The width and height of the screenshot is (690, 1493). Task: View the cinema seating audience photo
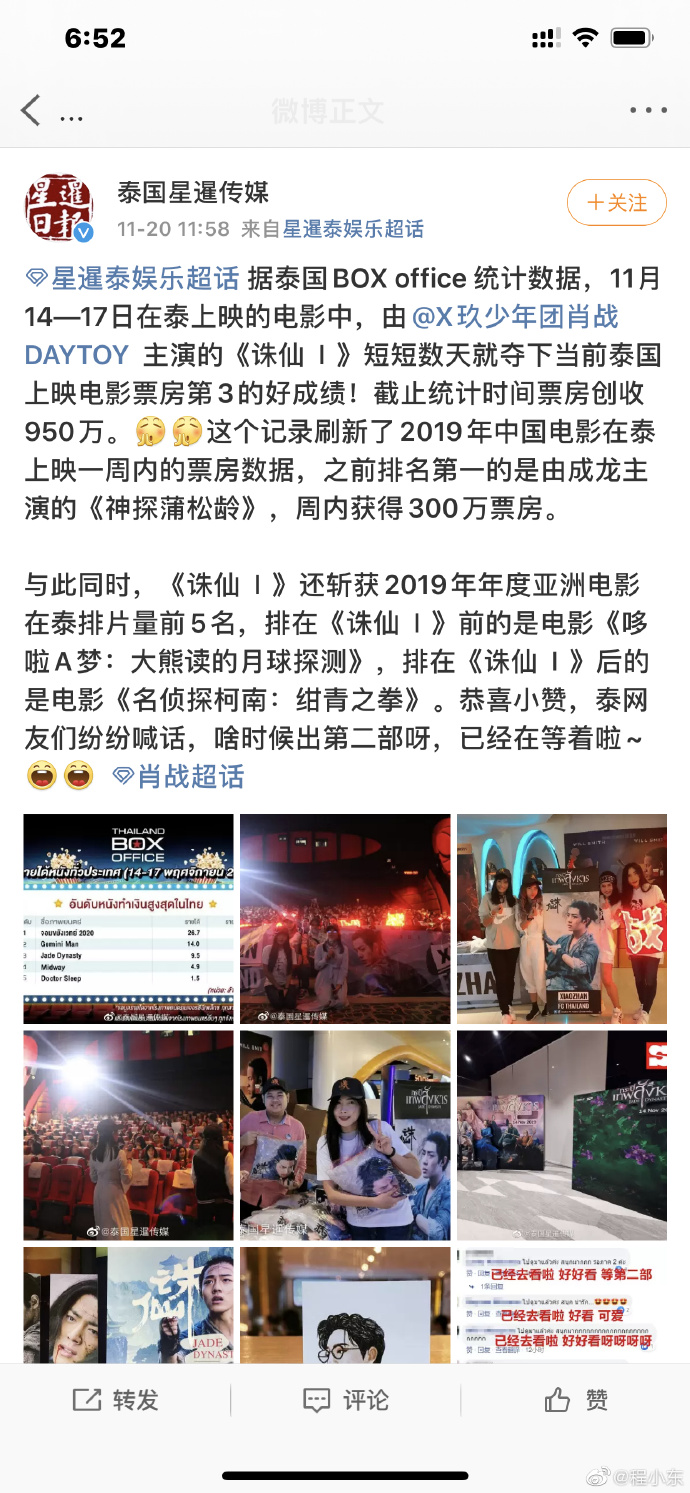pos(129,1135)
